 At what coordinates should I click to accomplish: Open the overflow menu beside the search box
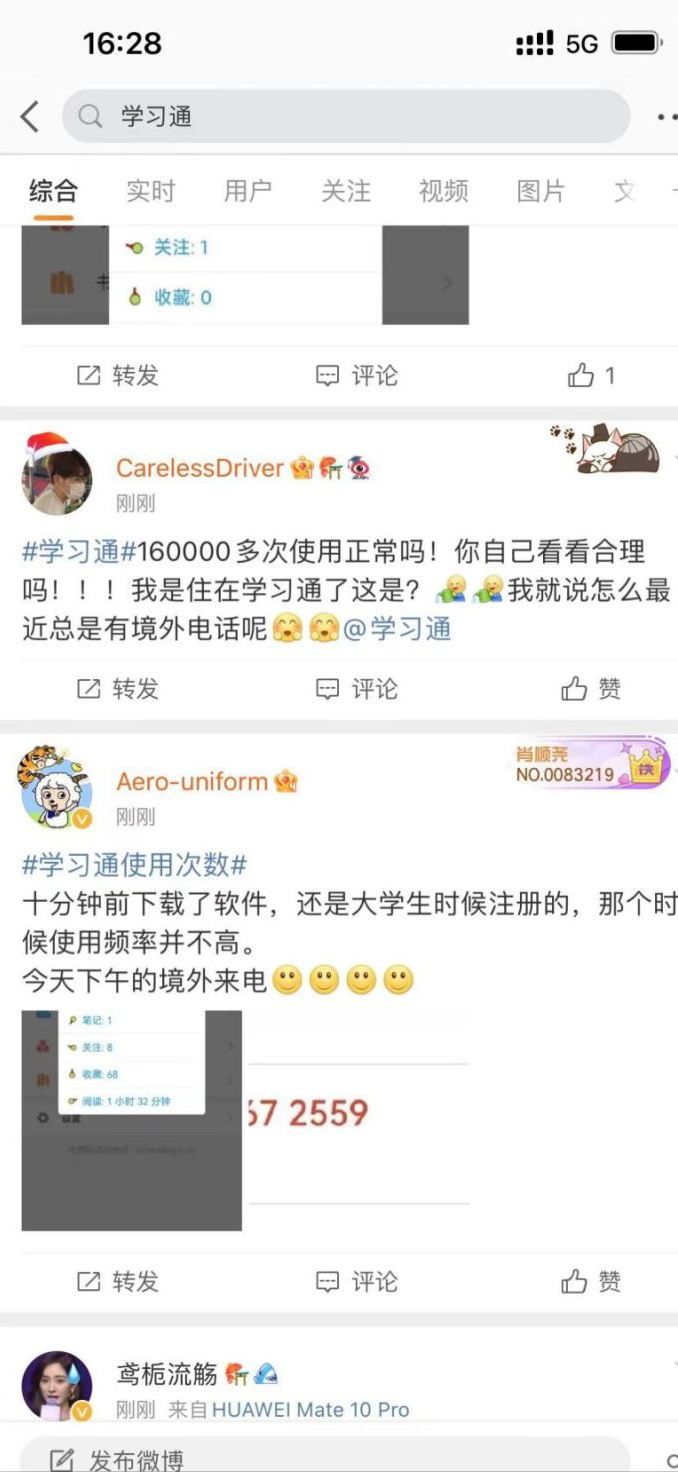tap(666, 117)
